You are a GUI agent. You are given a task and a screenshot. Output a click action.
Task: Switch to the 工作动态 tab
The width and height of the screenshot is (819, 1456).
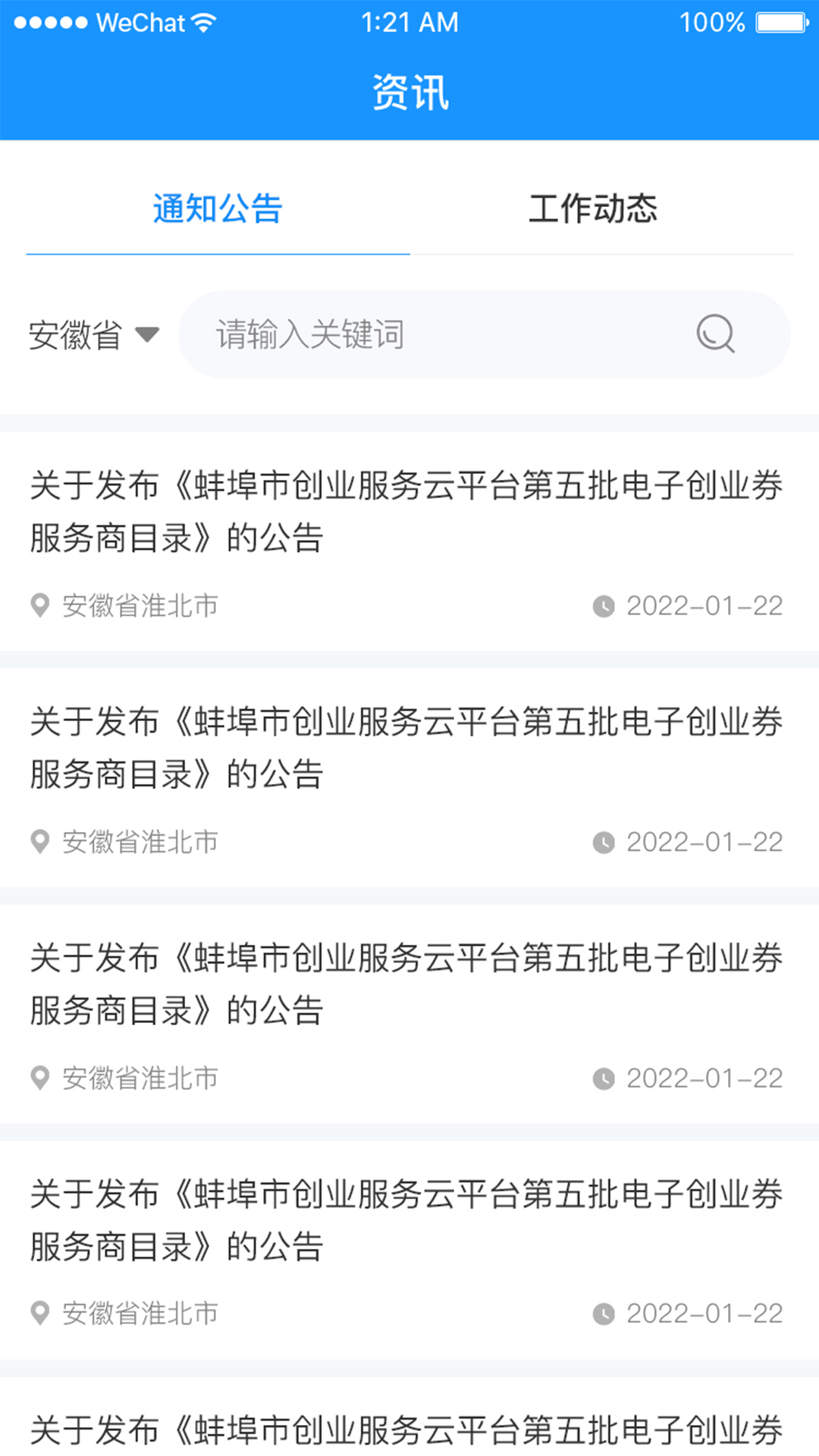pos(594,210)
